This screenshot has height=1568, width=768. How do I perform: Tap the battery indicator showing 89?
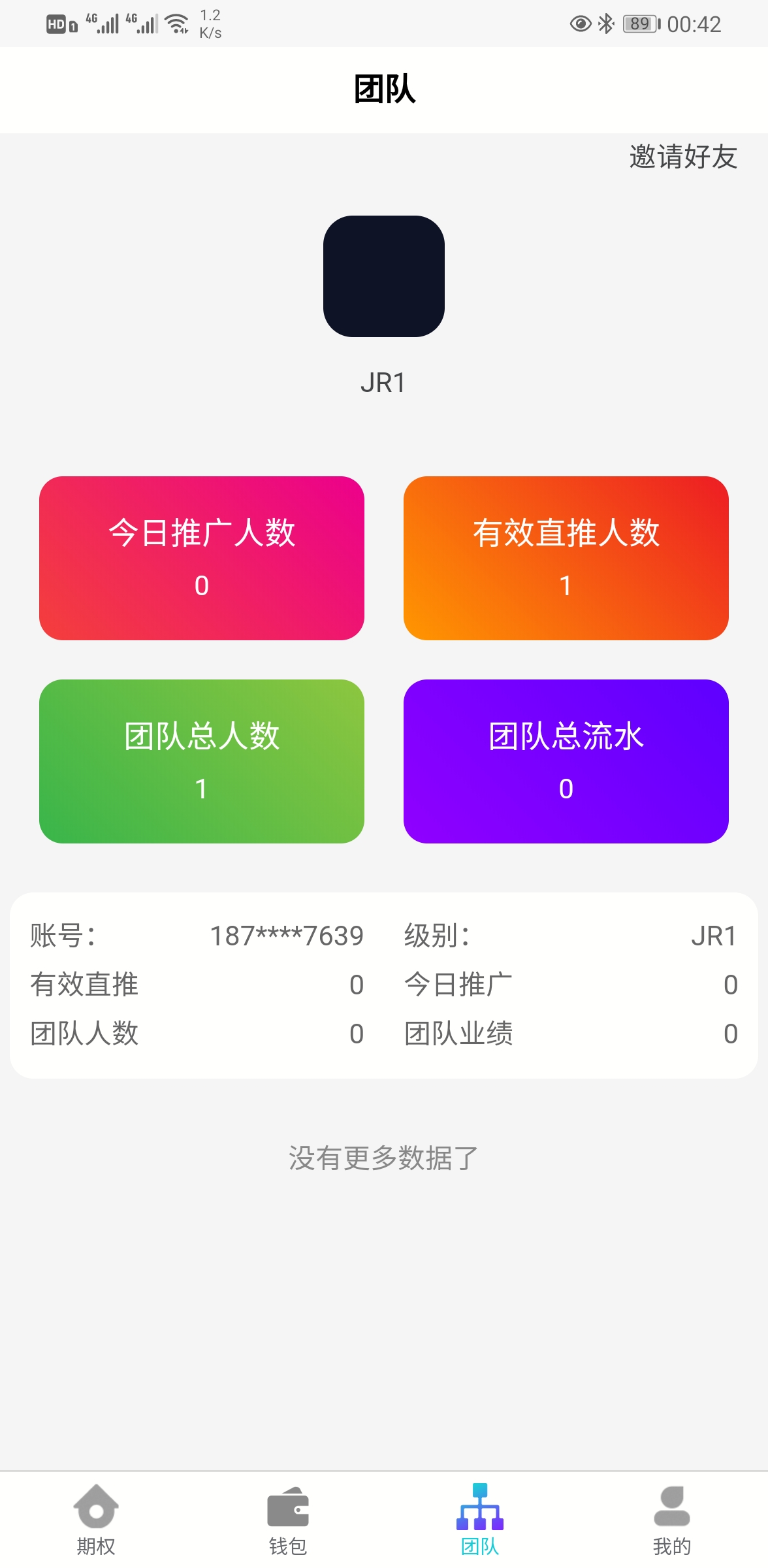click(x=639, y=24)
